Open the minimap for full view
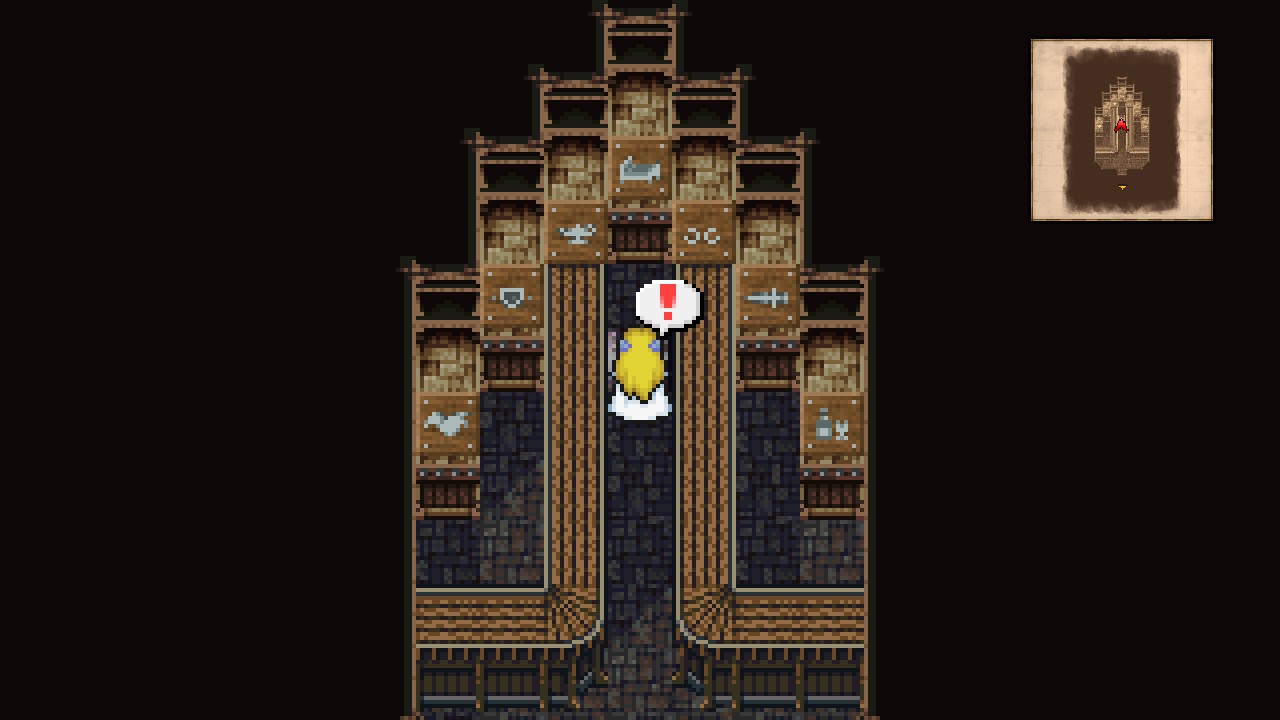 click(1121, 130)
